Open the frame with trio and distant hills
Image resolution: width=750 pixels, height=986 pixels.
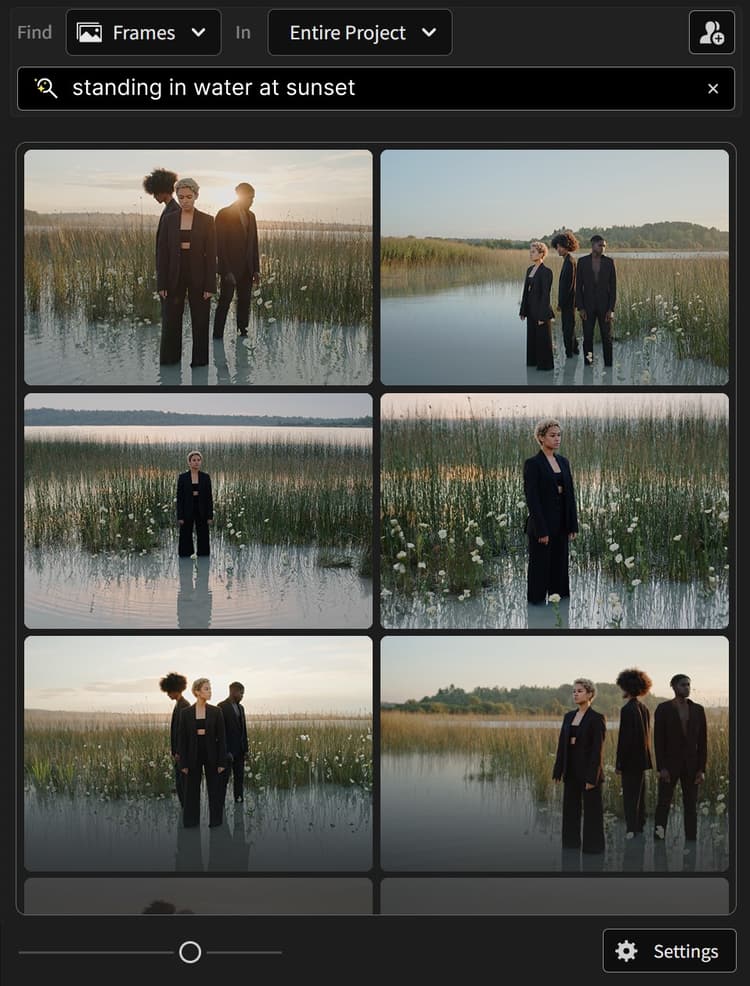[x=554, y=267]
